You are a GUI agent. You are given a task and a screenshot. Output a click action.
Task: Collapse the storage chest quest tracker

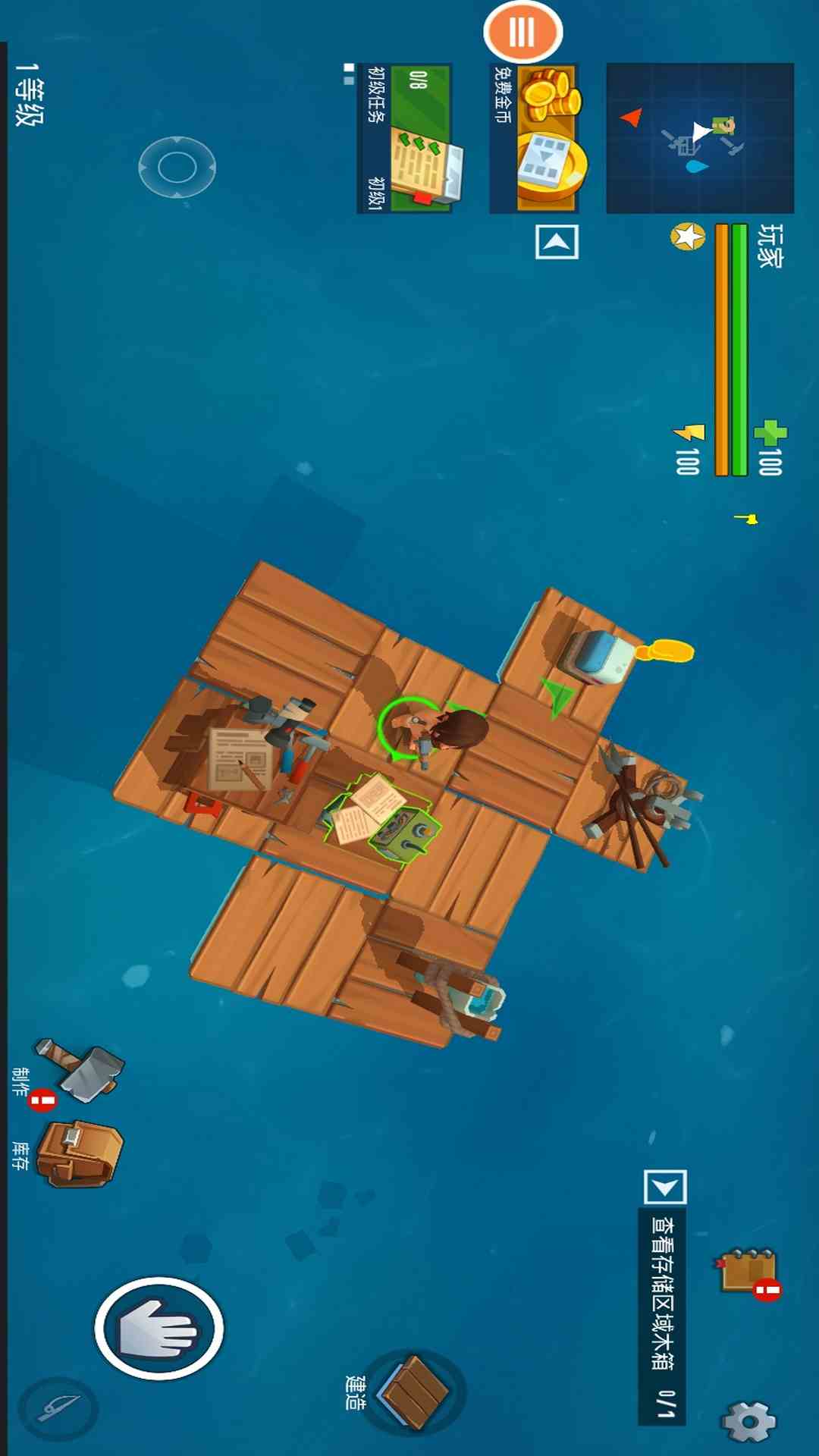pos(665,1187)
